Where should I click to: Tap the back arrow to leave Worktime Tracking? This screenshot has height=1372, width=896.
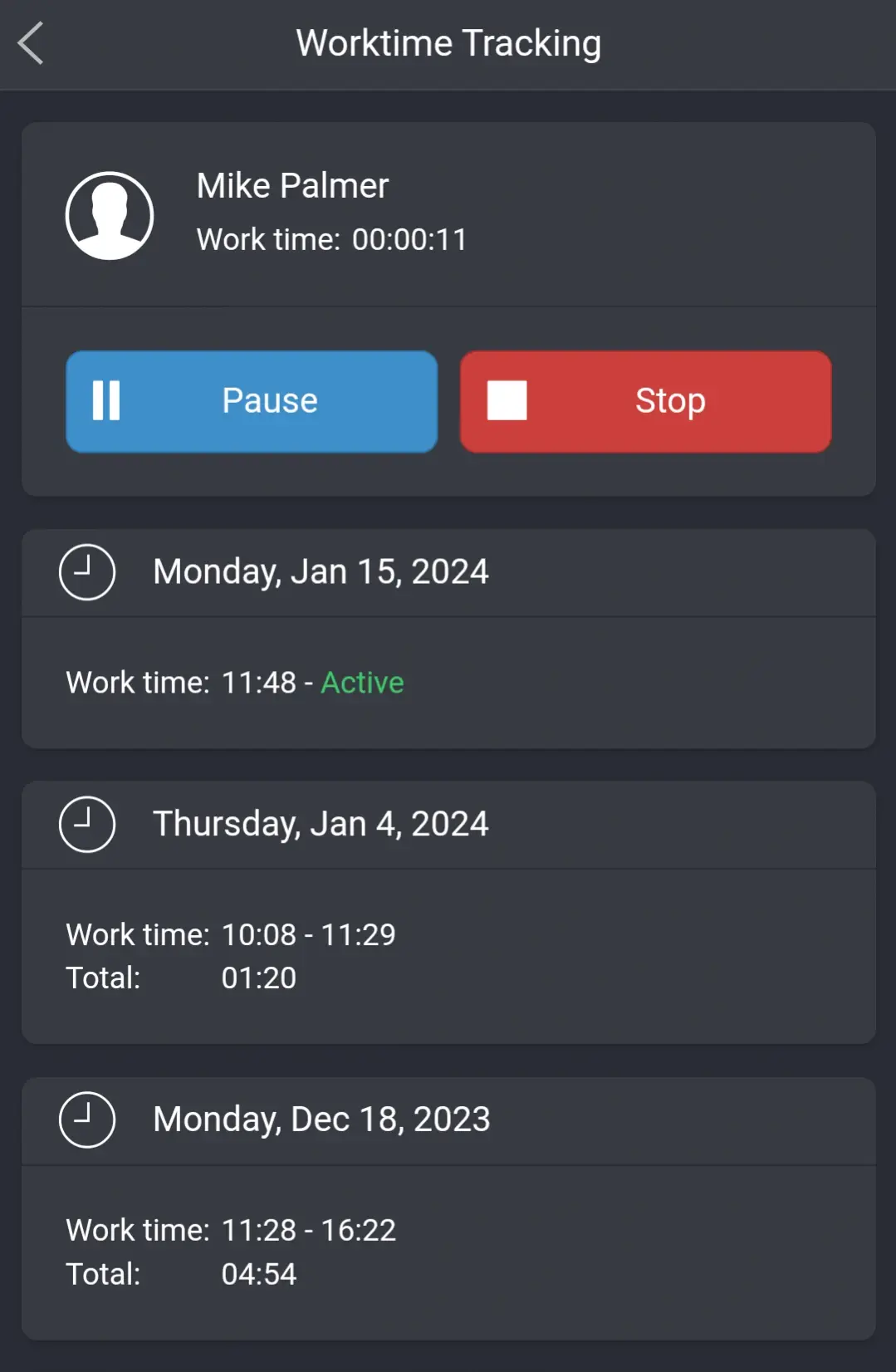coord(32,42)
